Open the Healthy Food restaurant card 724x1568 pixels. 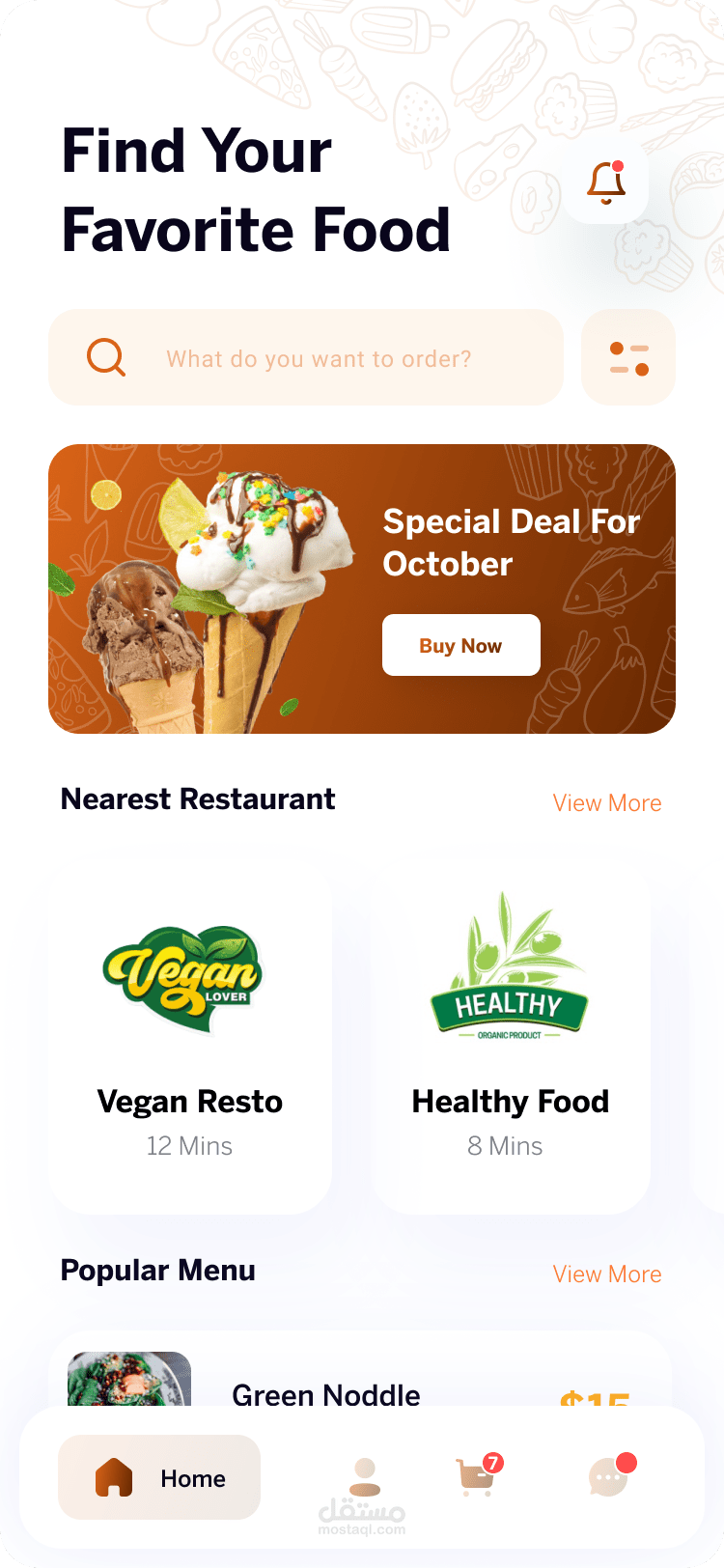click(511, 1038)
